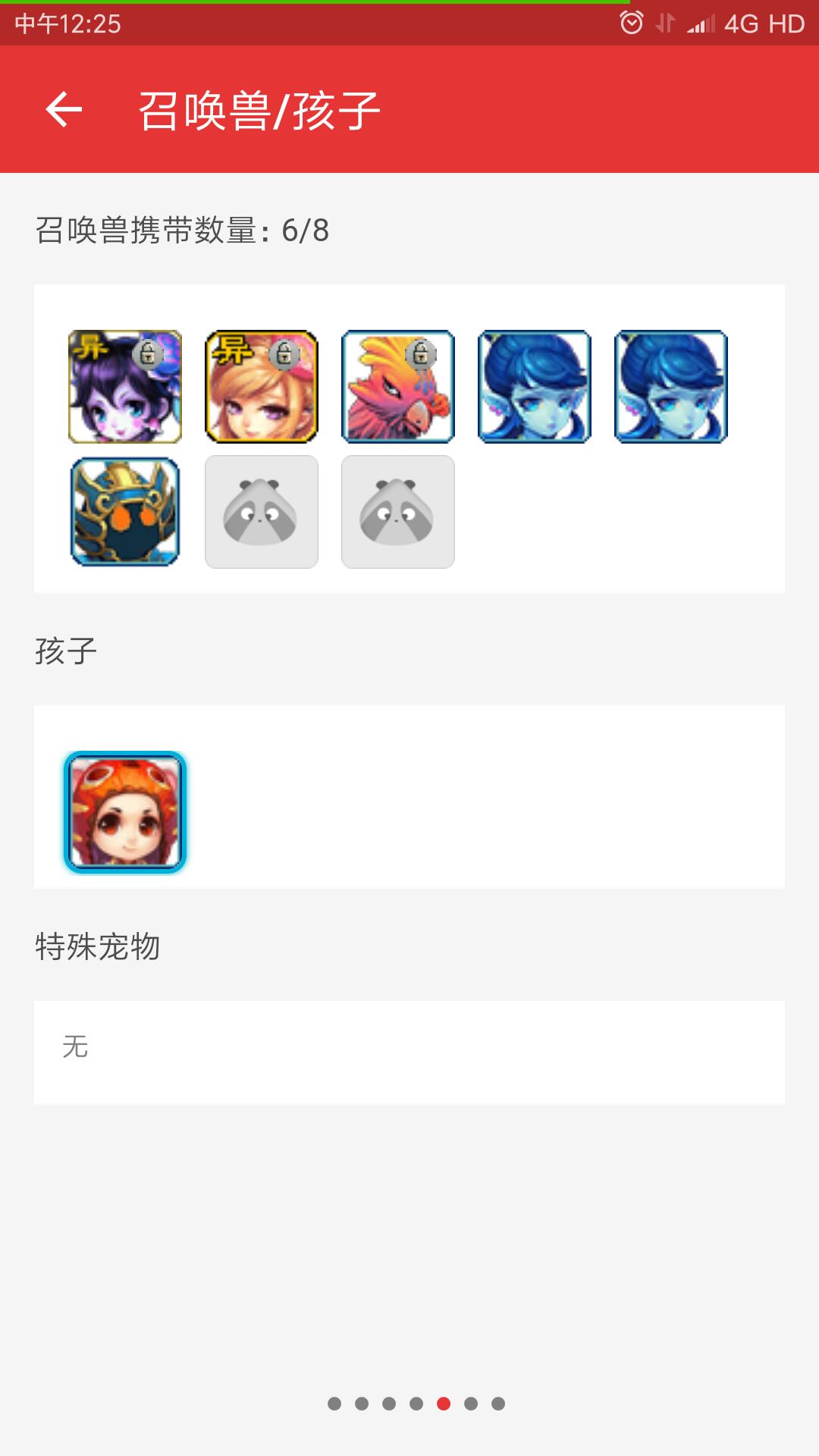The image size is (819, 1456).
Task: View the red phoenix summon pet
Action: point(398,387)
